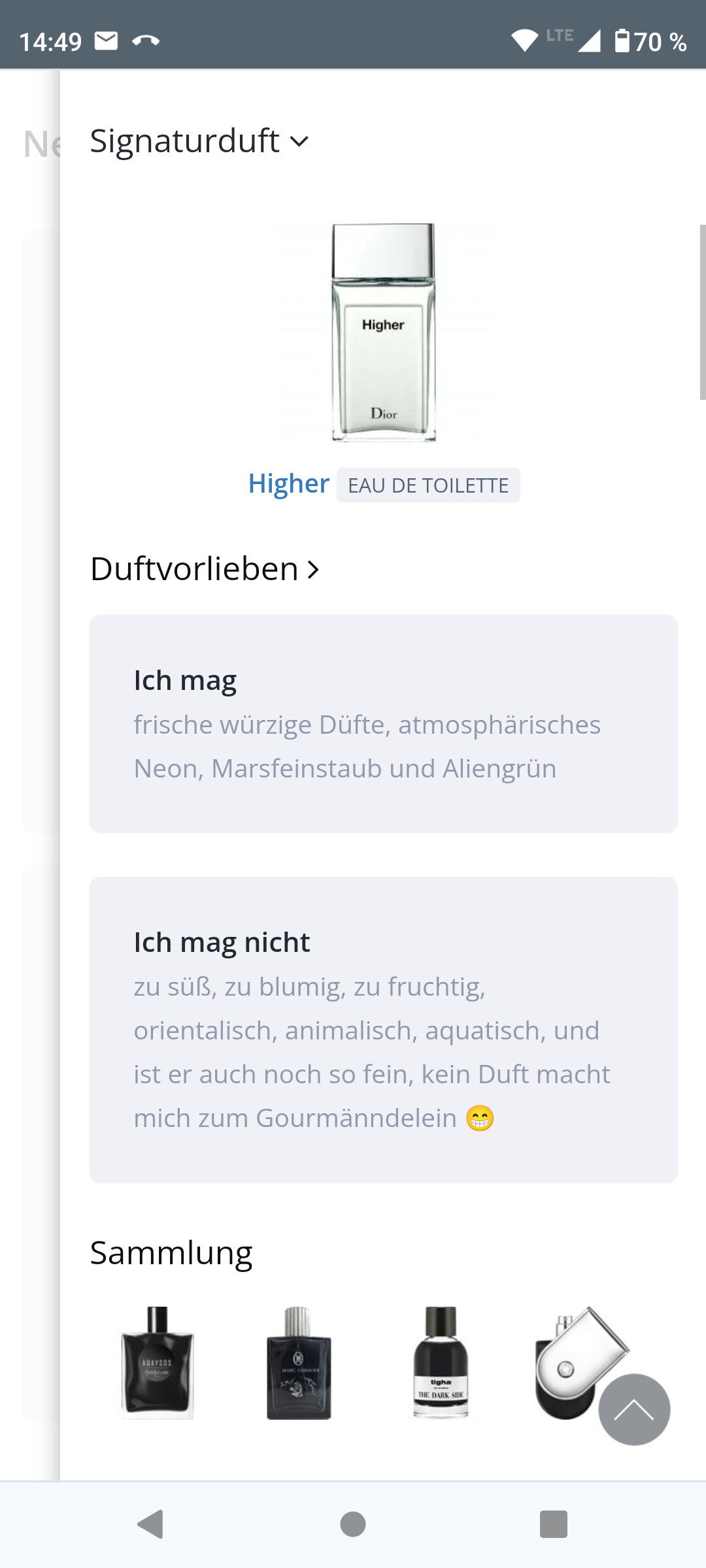This screenshot has height=1568, width=706.
Task: Open the Higher perfume link
Action: (288, 484)
